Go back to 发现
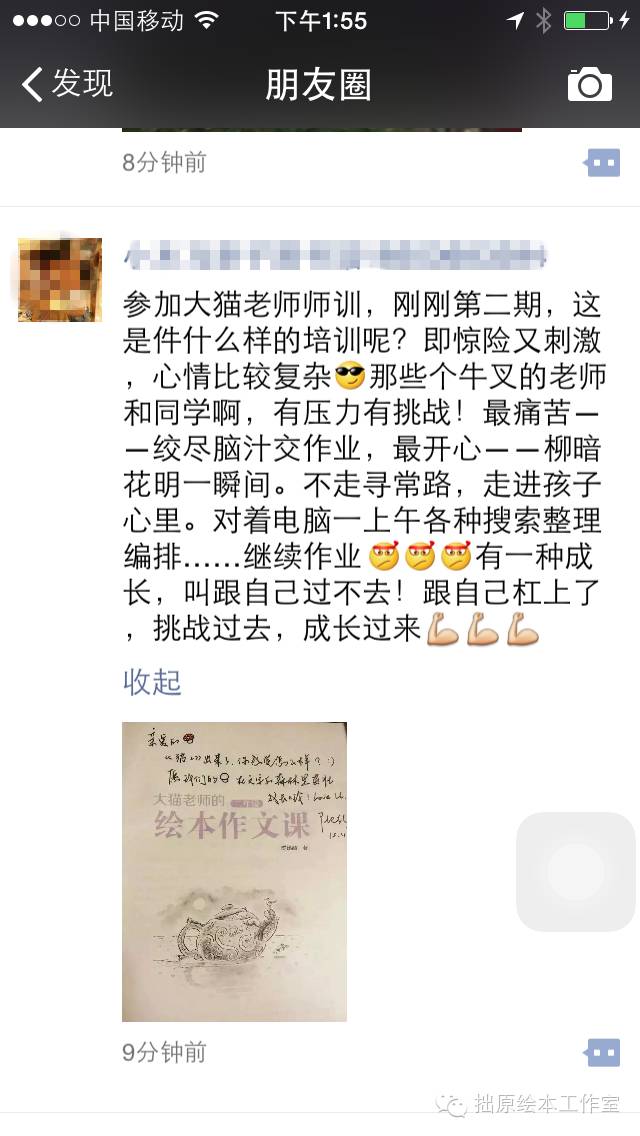Screen dimensions: 640x1136 pyautogui.click(x=66, y=84)
